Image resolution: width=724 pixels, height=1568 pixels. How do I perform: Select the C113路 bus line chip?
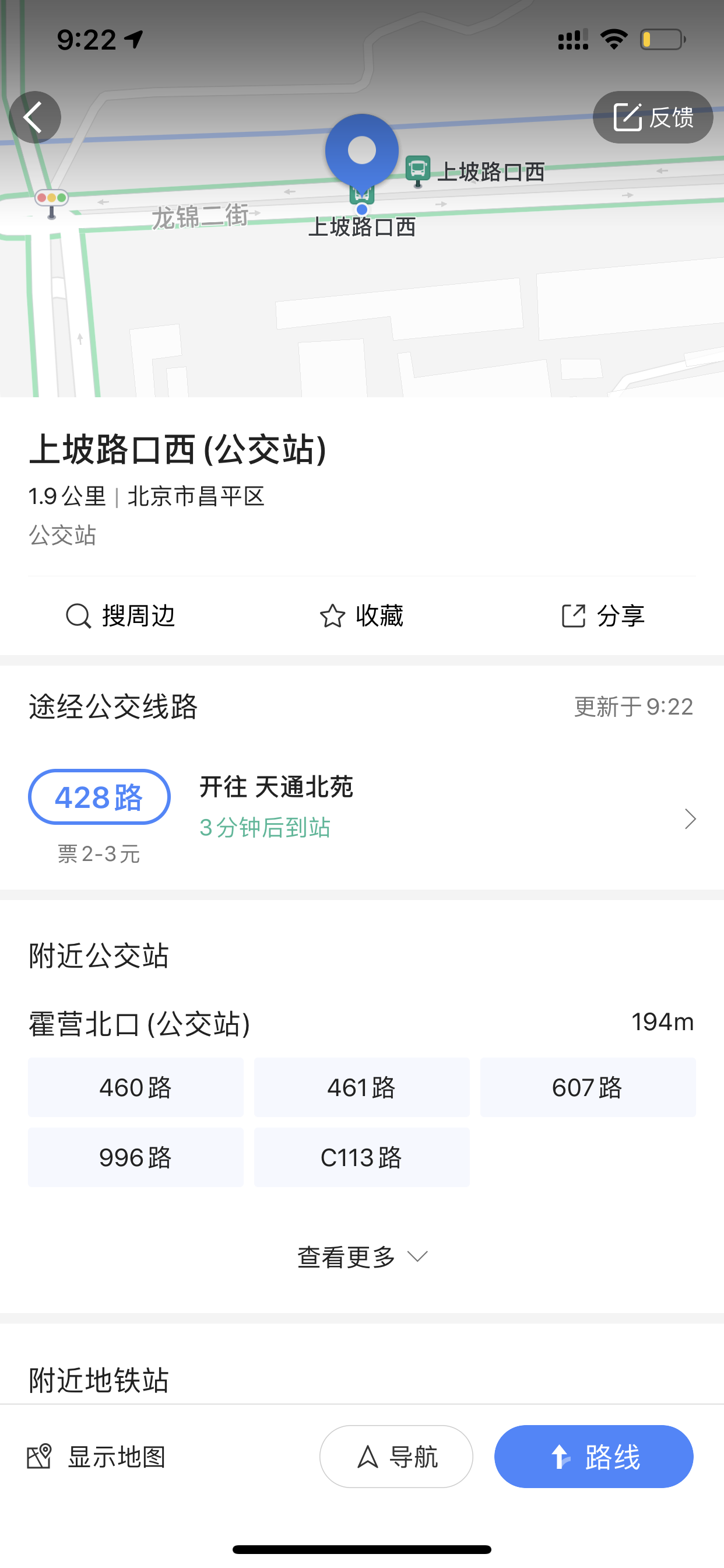tap(362, 1157)
